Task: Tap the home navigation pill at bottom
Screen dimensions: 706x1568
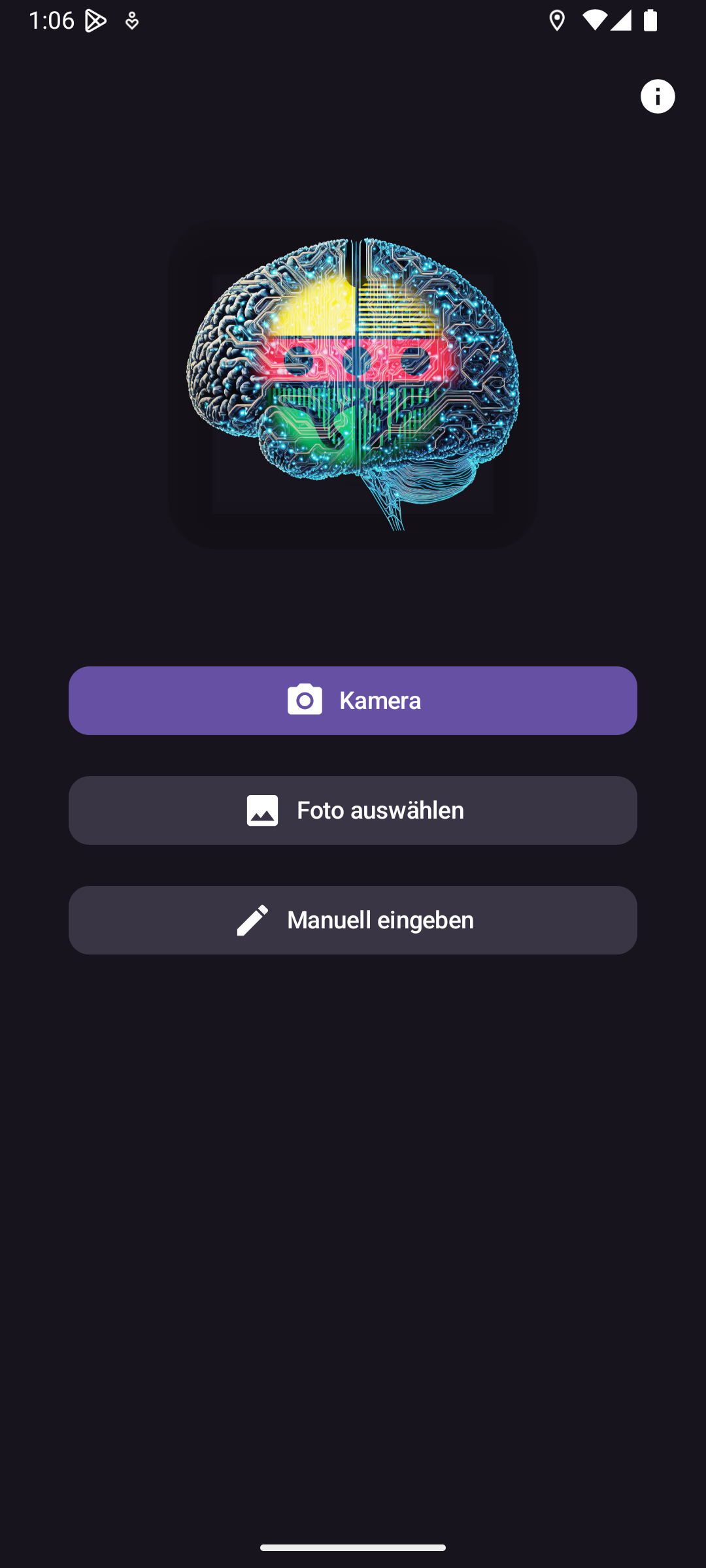Action: pos(353,1547)
